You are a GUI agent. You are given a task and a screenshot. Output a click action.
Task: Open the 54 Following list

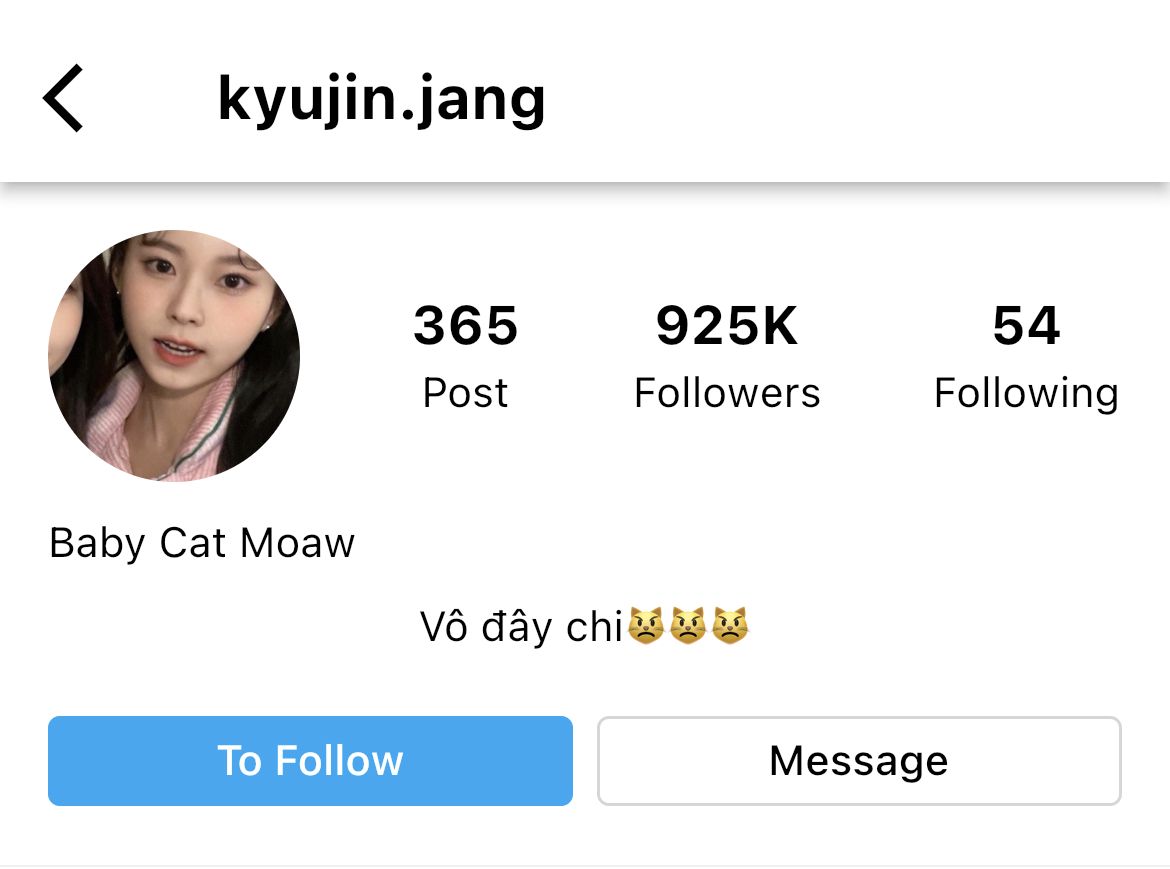click(1026, 357)
